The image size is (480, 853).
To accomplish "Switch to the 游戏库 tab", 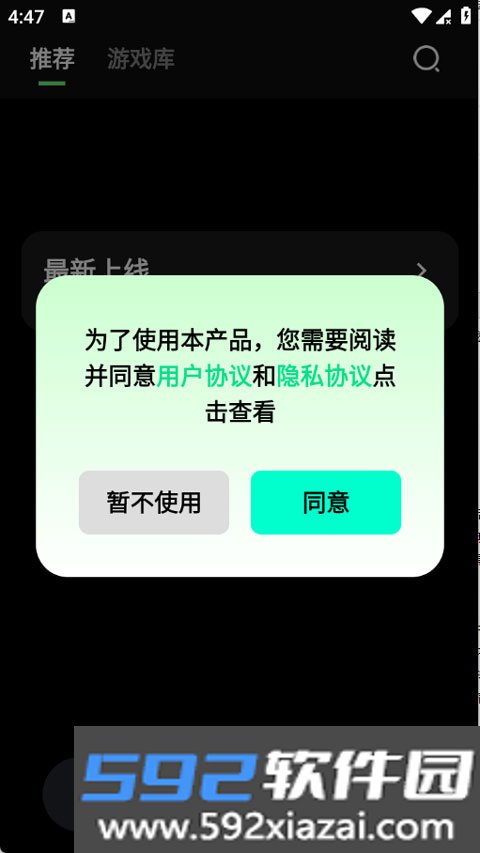I will tap(140, 59).
